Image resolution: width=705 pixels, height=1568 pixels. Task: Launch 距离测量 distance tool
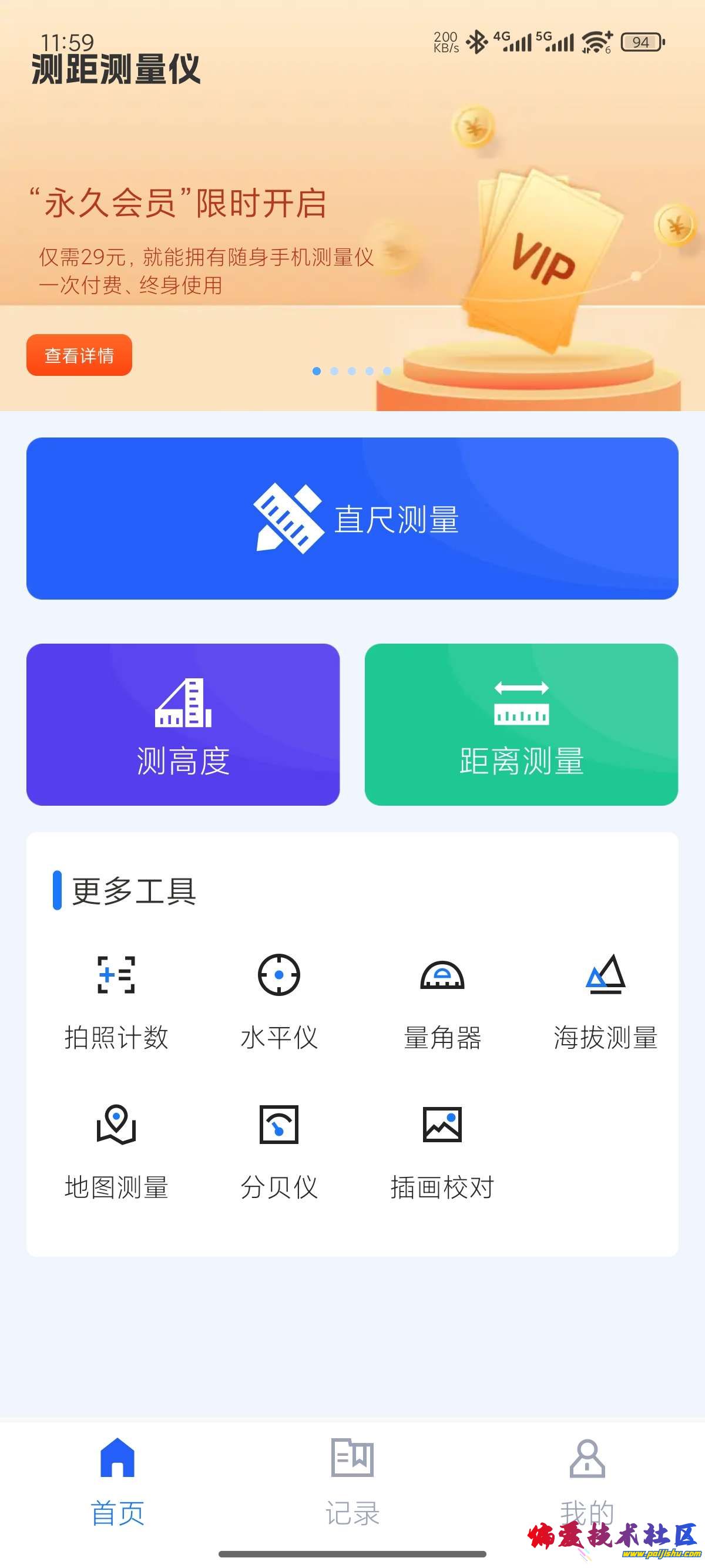click(x=521, y=724)
